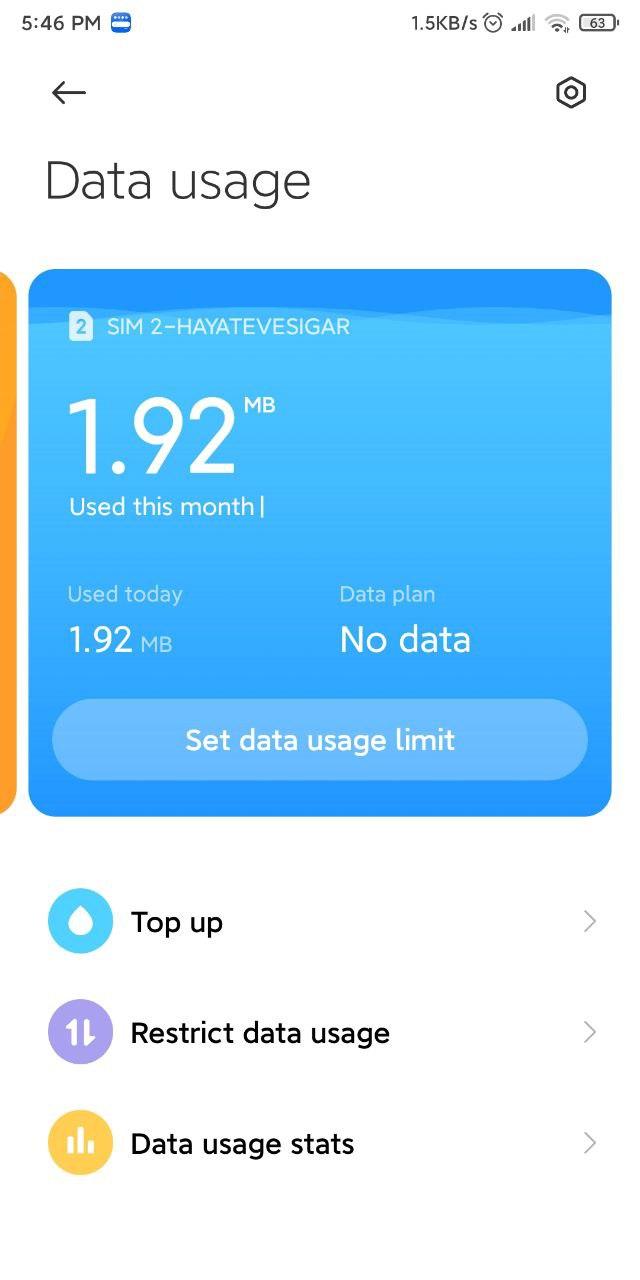Open the data usage settings hexagon icon
The image size is (640, 1280).
(x=570, y=93)
